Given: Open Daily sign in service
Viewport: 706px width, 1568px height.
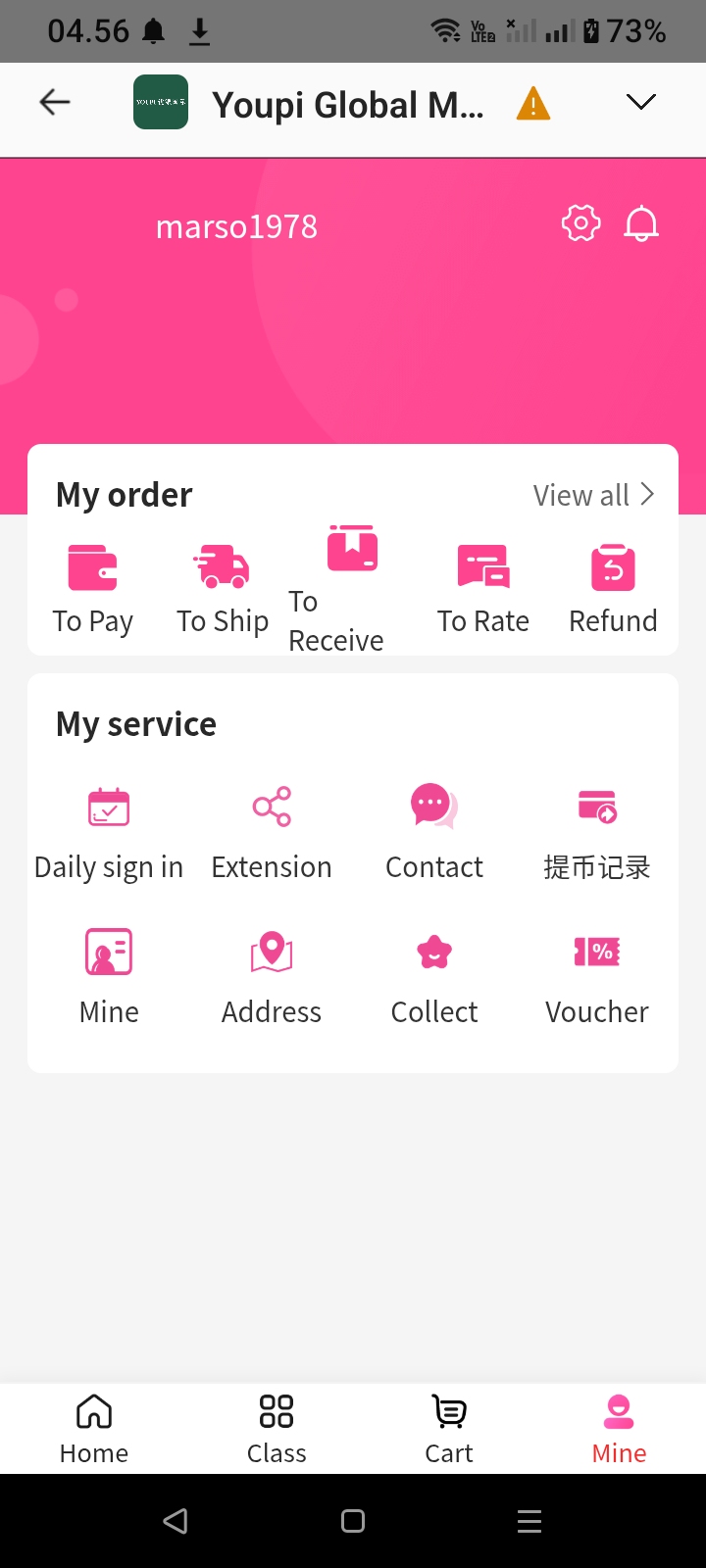Looking at the screenshot, I should click(x=109, y=833).
